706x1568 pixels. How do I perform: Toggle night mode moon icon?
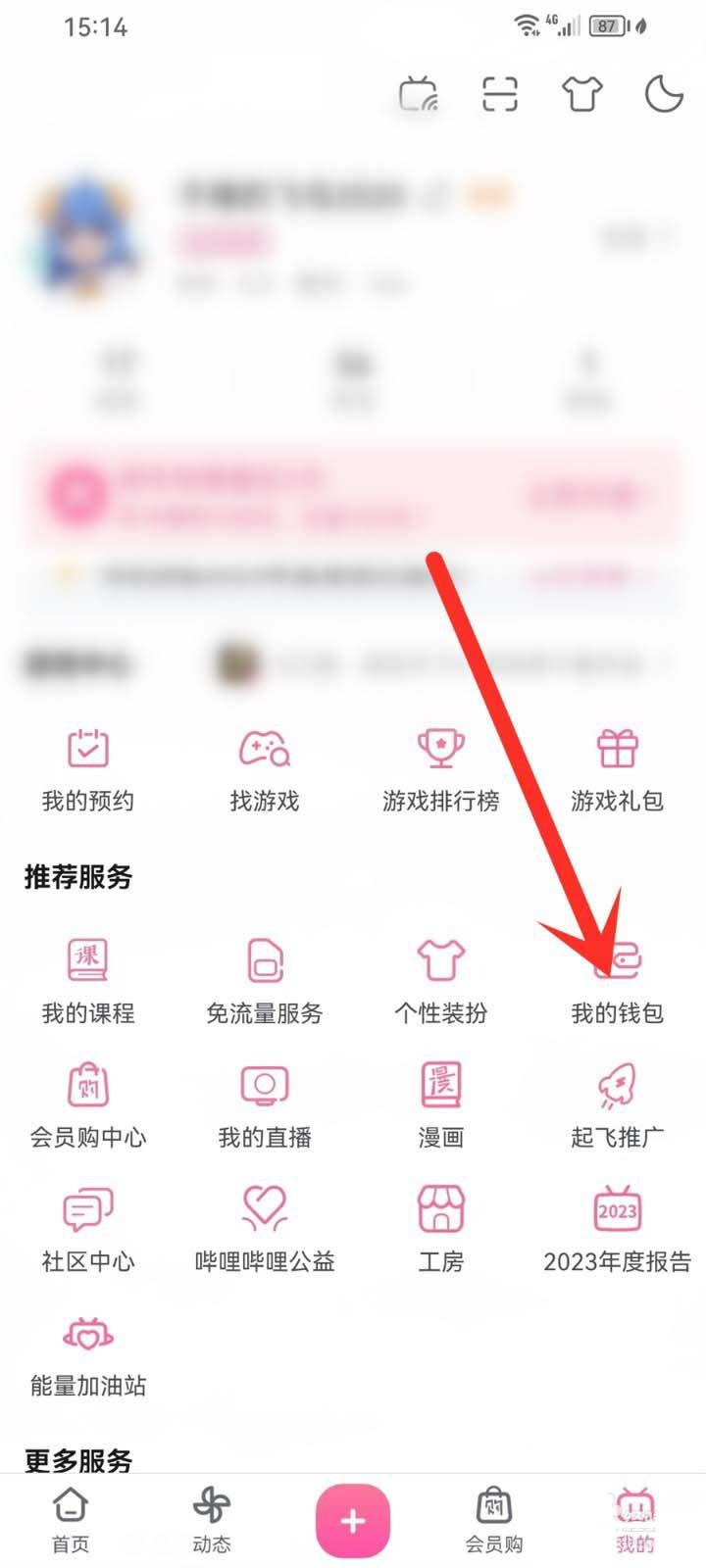(664, 95)
